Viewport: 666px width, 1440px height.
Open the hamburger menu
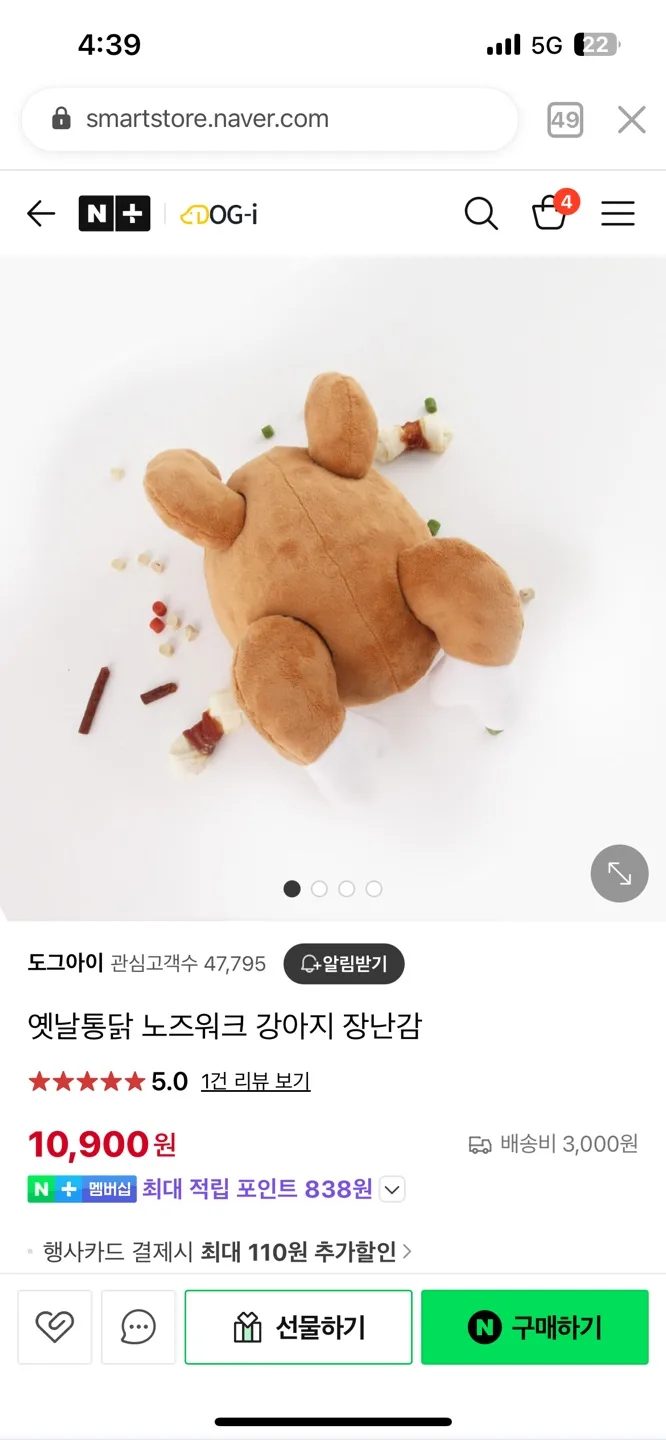(618, 213)
